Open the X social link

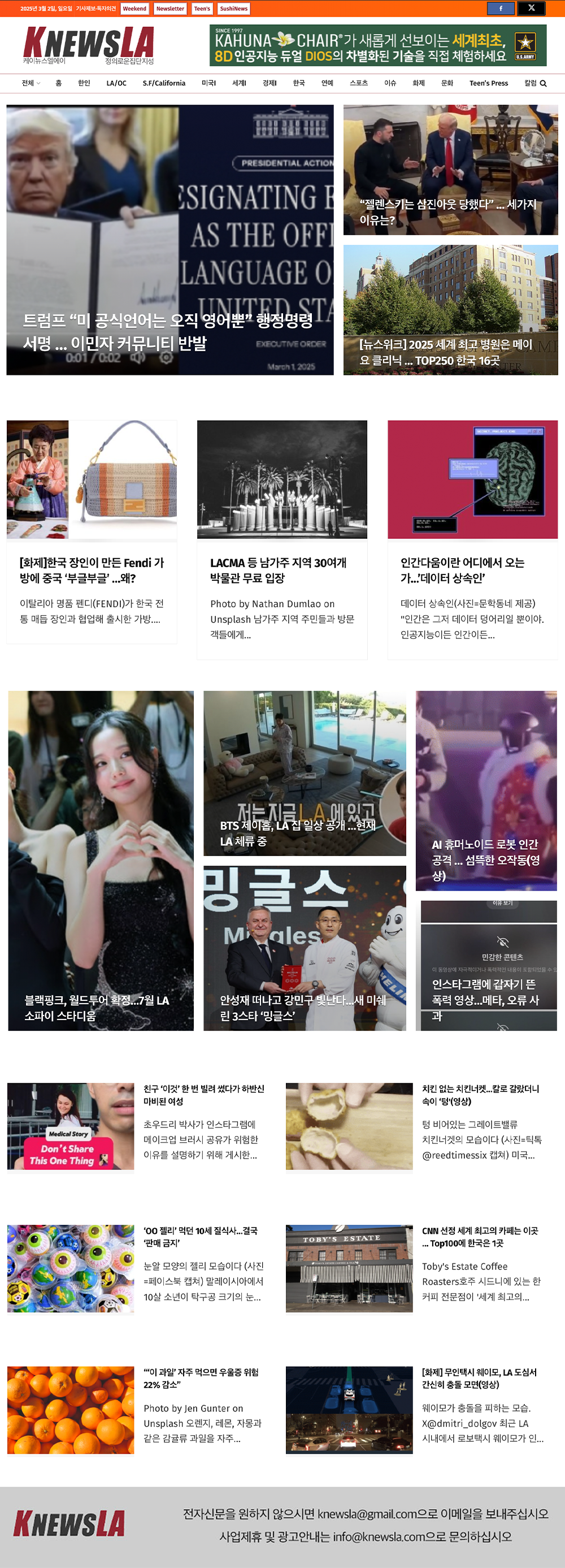point(531,8)
